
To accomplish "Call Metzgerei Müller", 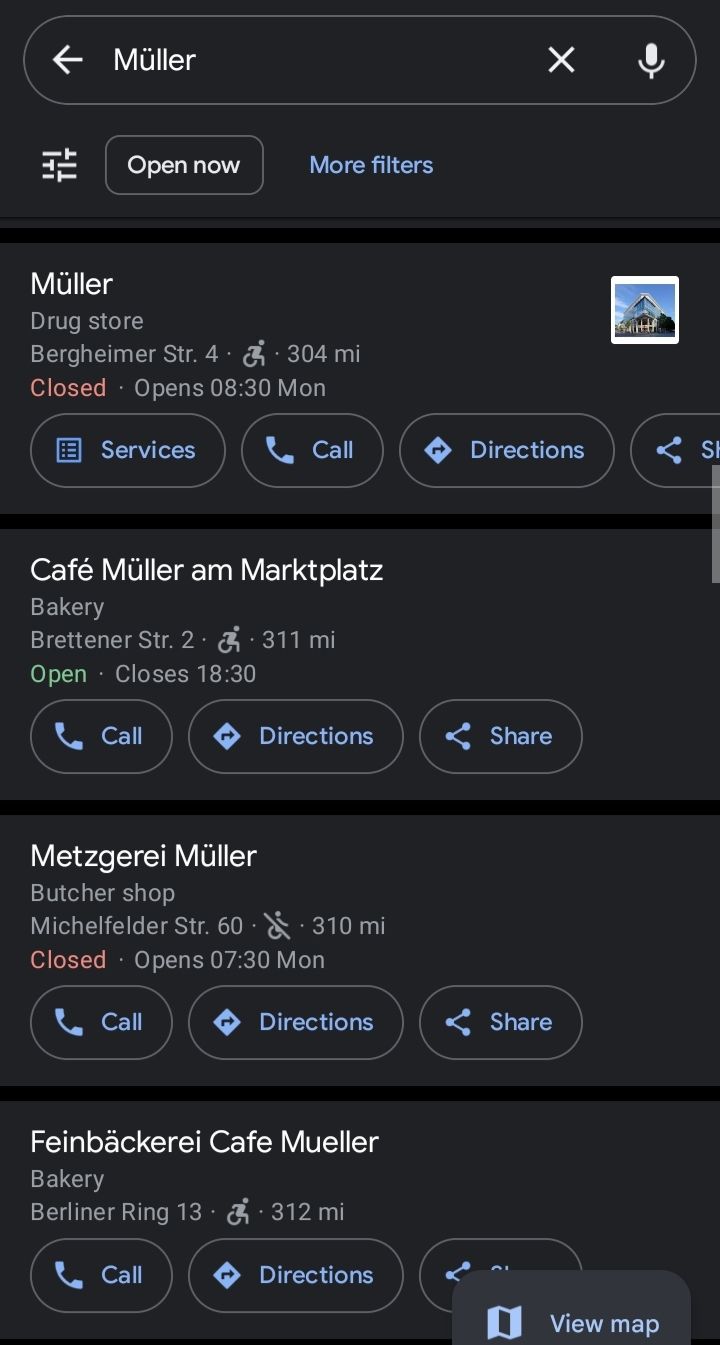I will pyautogui.click(x=101, y=1022).
